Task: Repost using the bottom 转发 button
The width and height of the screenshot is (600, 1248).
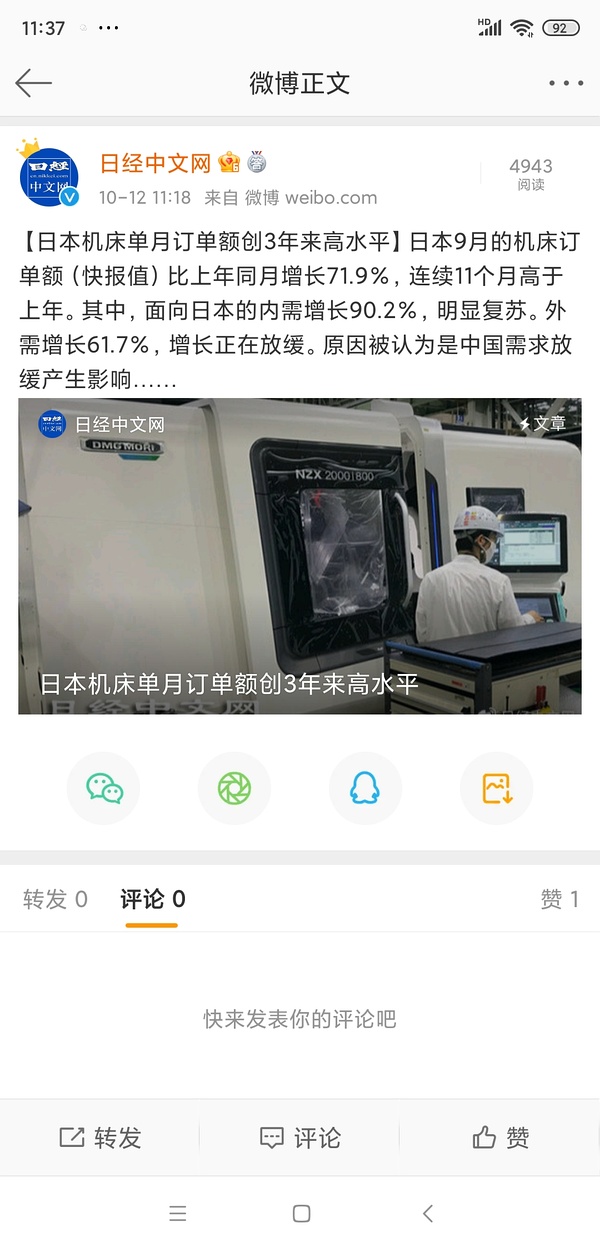Action: click(x=100, y=1137)
